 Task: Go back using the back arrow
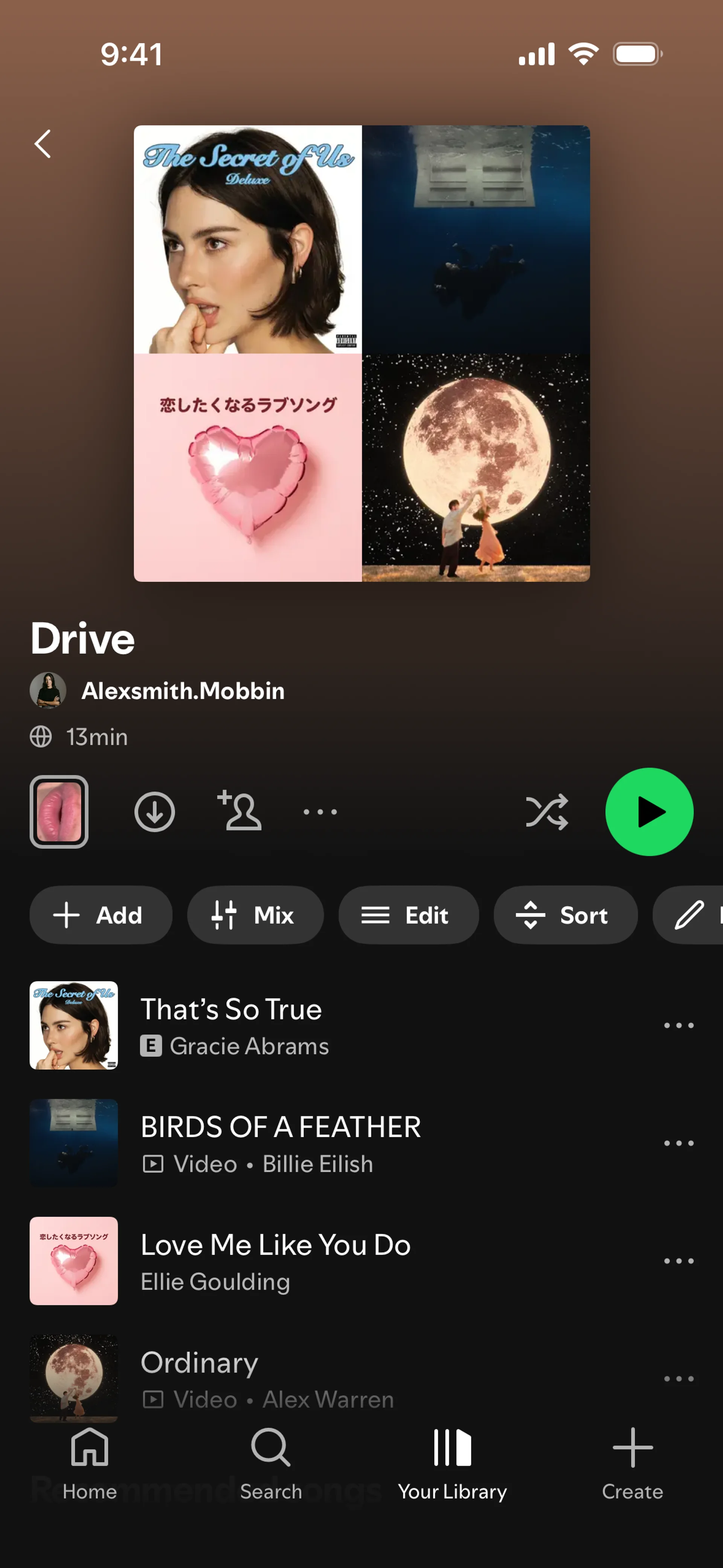43,144
